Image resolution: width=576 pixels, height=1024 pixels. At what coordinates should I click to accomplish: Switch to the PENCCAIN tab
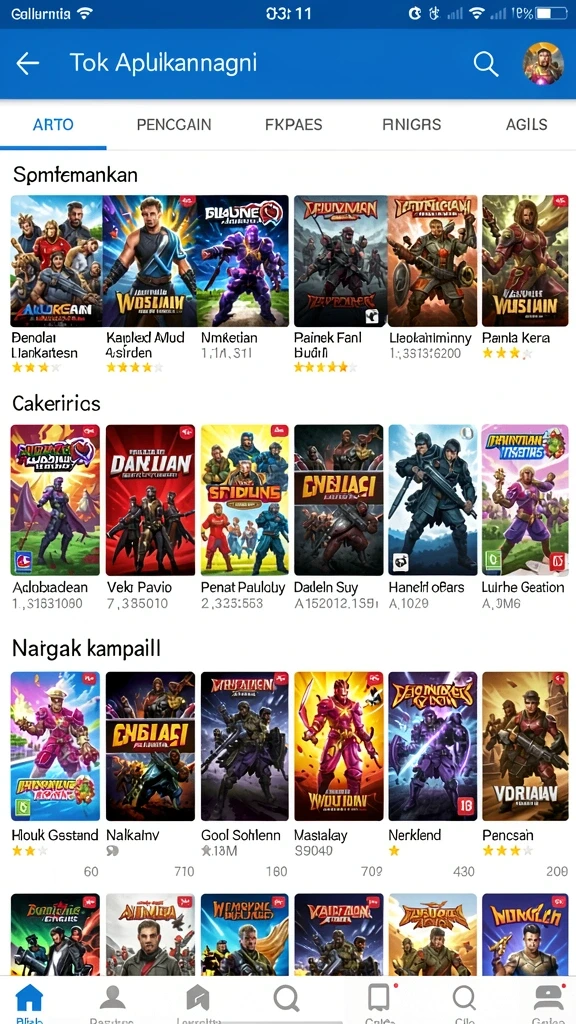[x=174, y=124]
